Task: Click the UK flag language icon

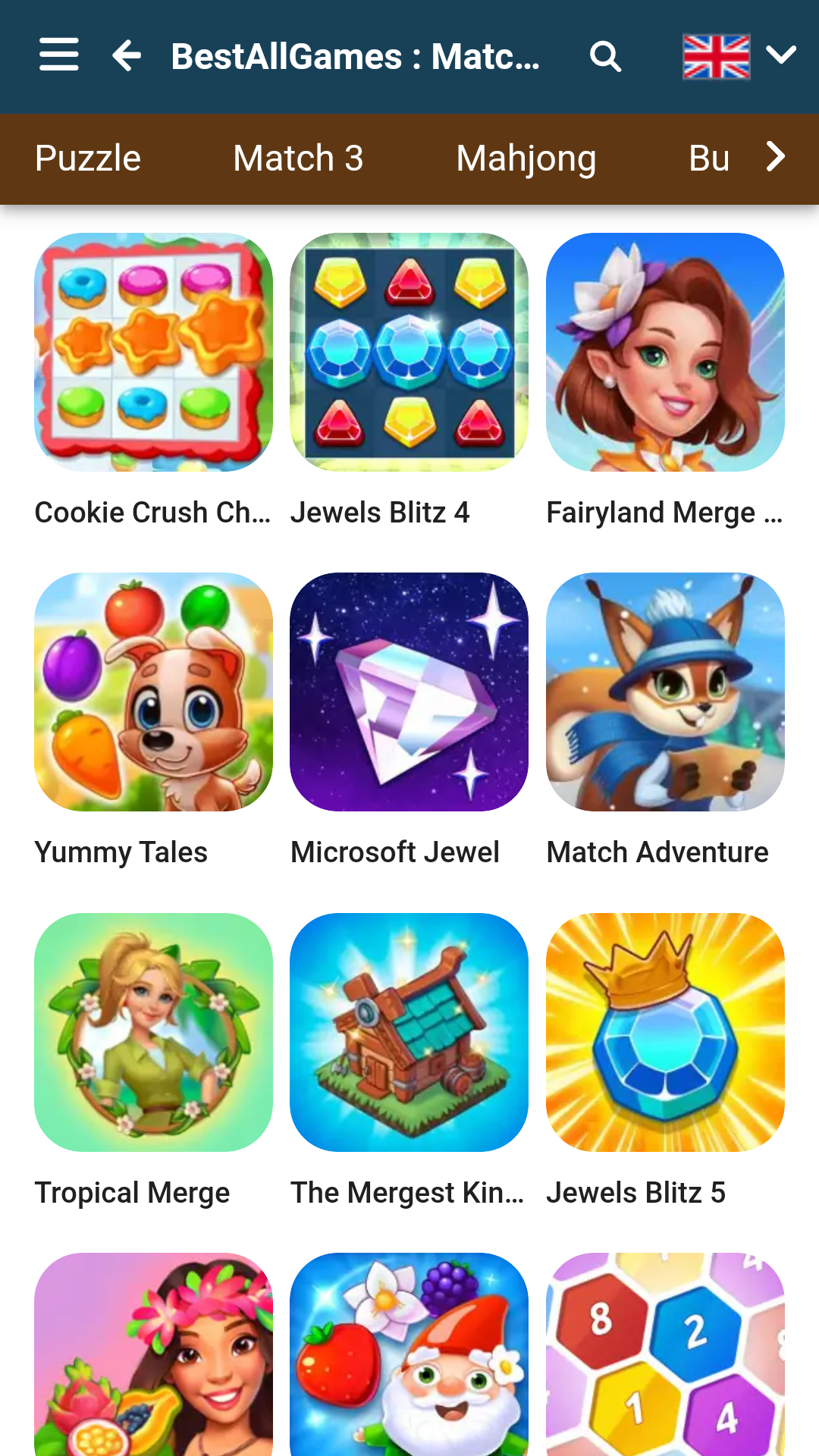Action: coord(714,55)
